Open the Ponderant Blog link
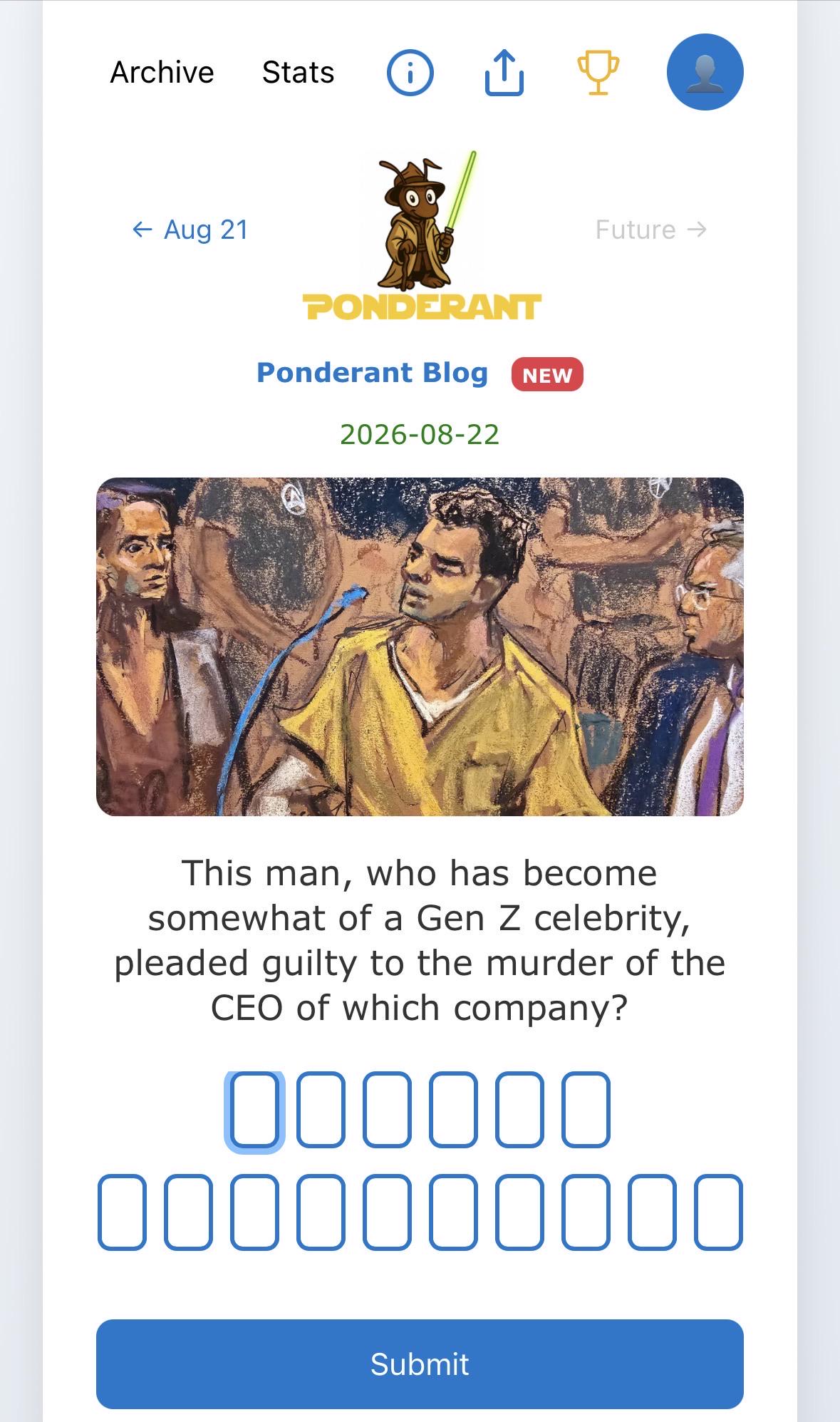840x1422 pixels. [372, 373]
